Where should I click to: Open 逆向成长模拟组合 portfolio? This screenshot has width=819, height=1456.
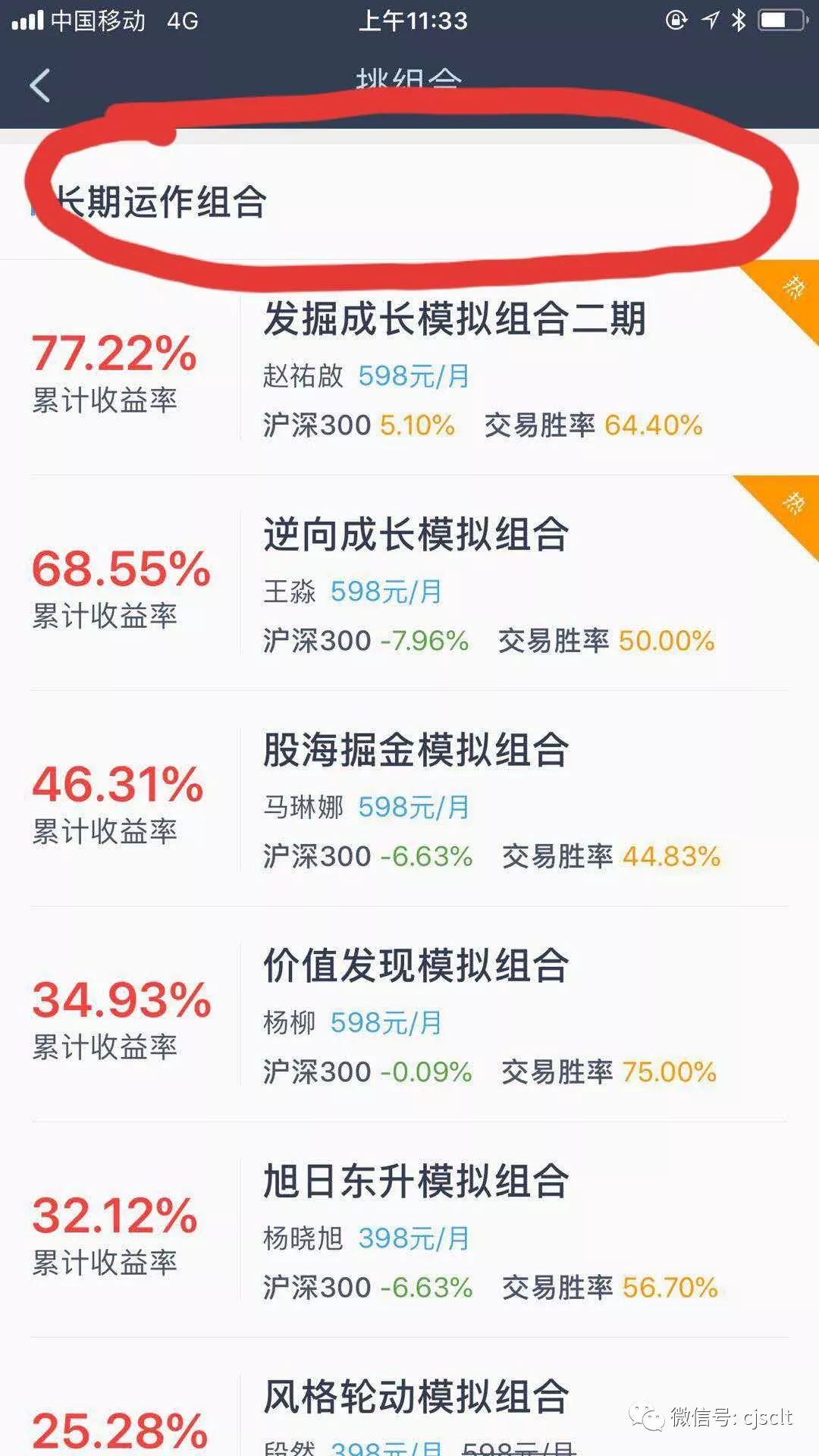[x=409, y=583]
